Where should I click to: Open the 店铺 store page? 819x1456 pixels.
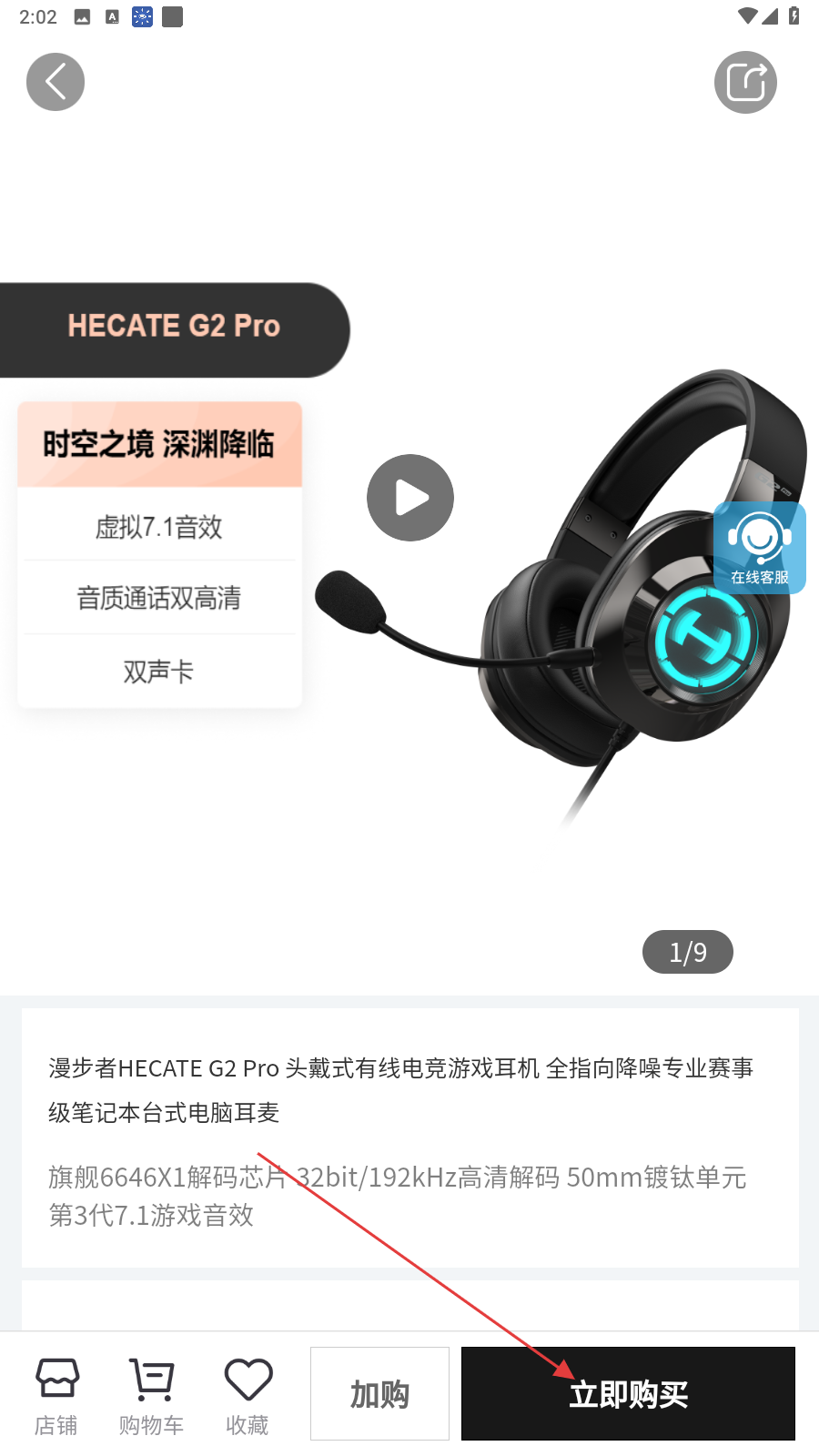coord(56,1396)
